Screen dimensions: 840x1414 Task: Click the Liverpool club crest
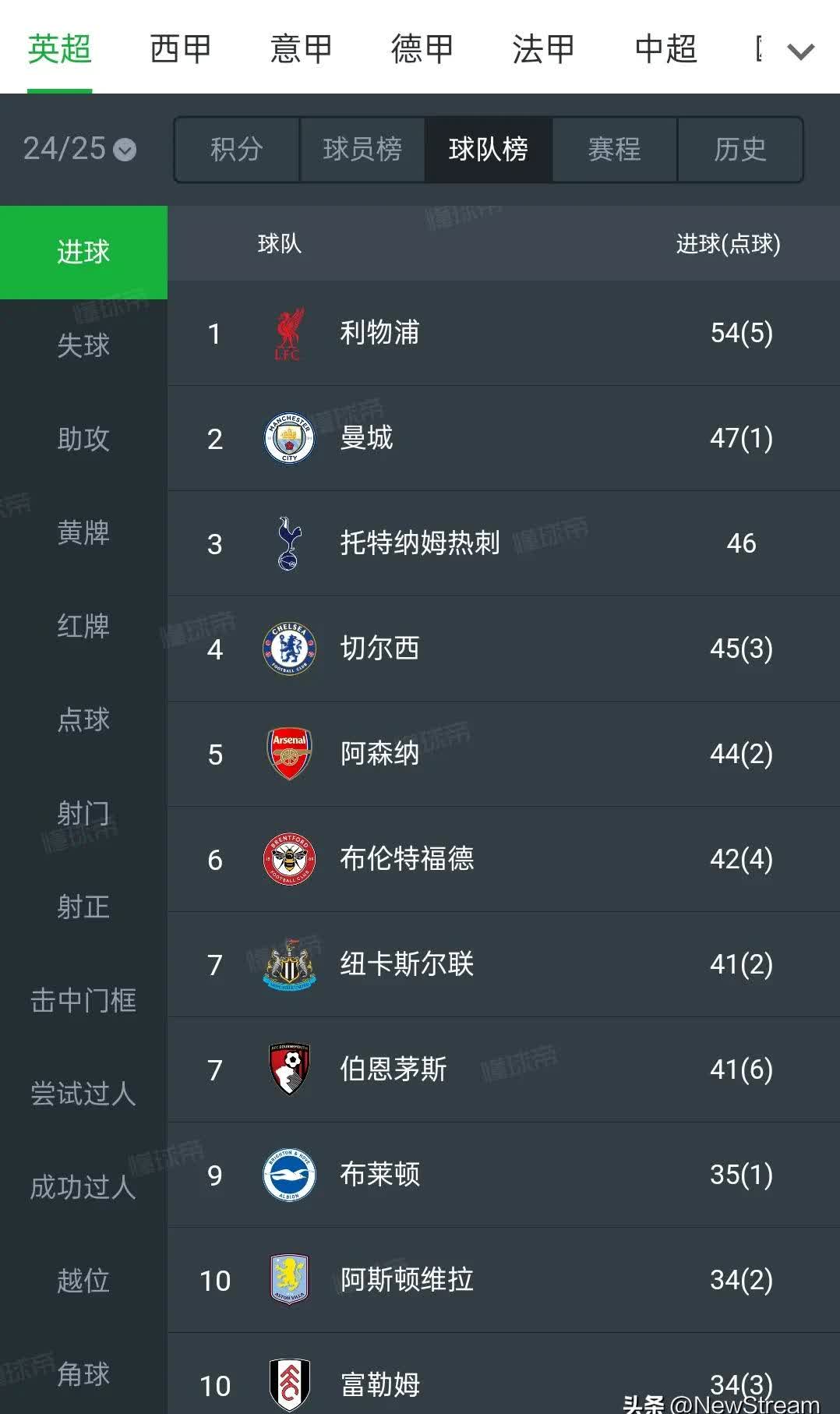pyautogui.click(x=288, y=333)
